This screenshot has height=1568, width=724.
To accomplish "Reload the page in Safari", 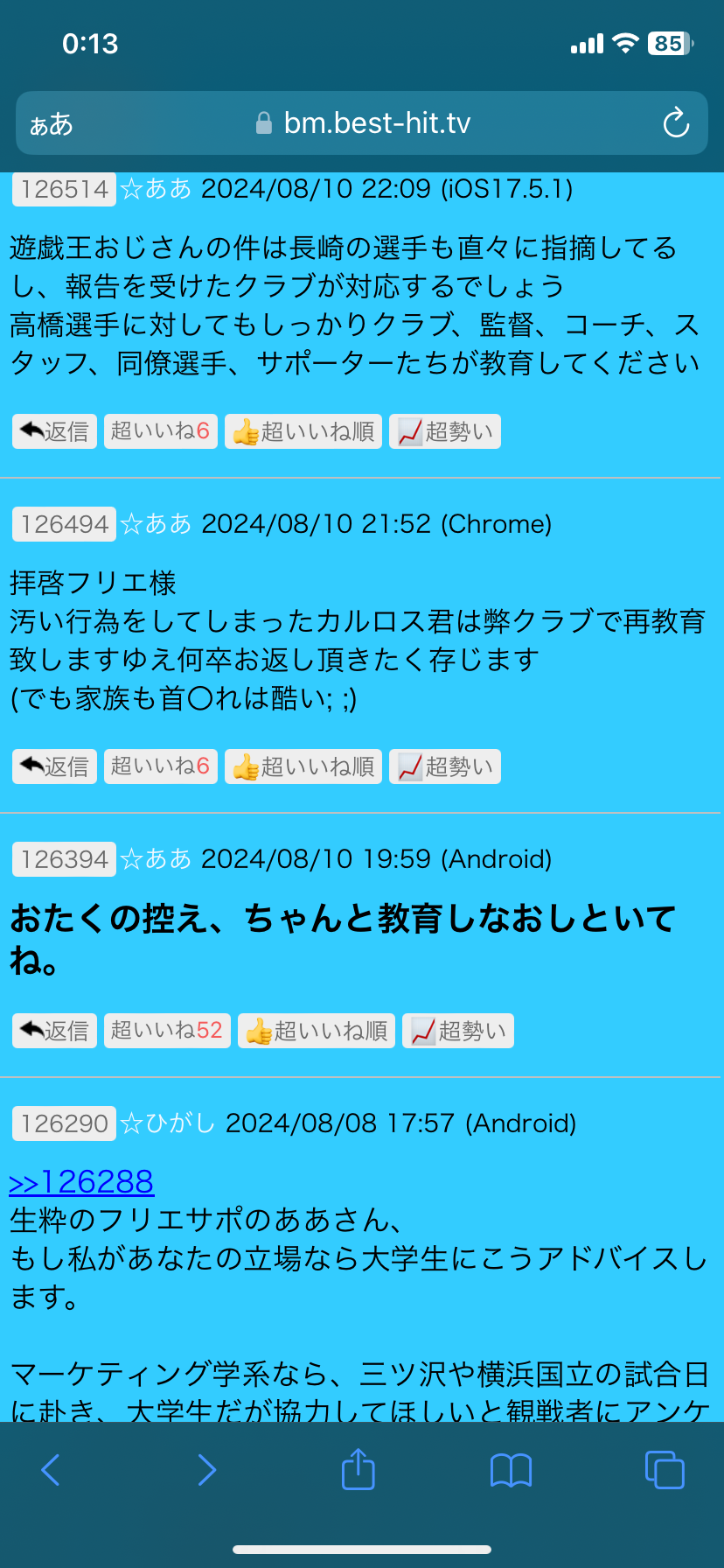I will 676,123.
